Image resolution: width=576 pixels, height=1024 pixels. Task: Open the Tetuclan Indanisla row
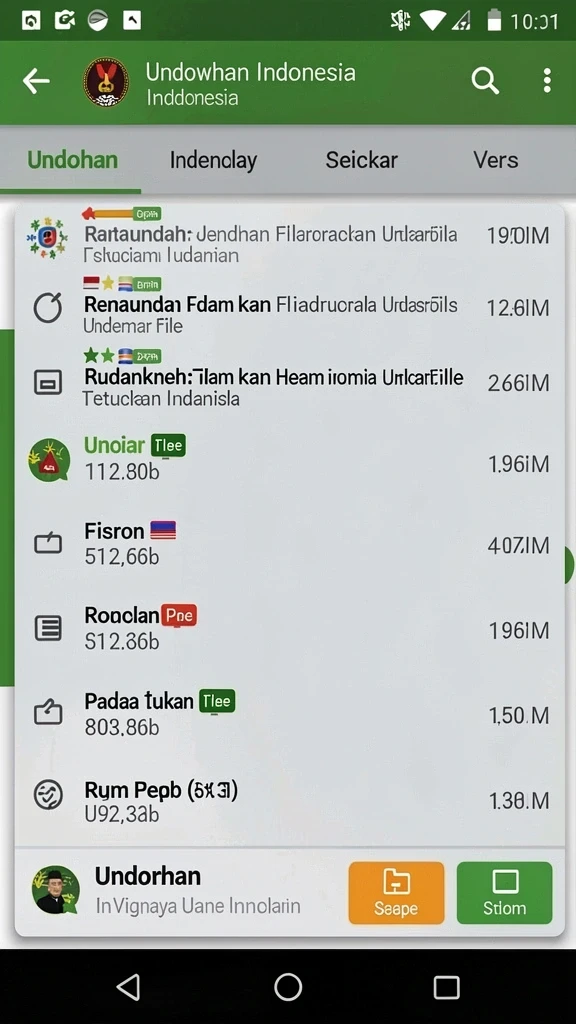pos(289,382)
